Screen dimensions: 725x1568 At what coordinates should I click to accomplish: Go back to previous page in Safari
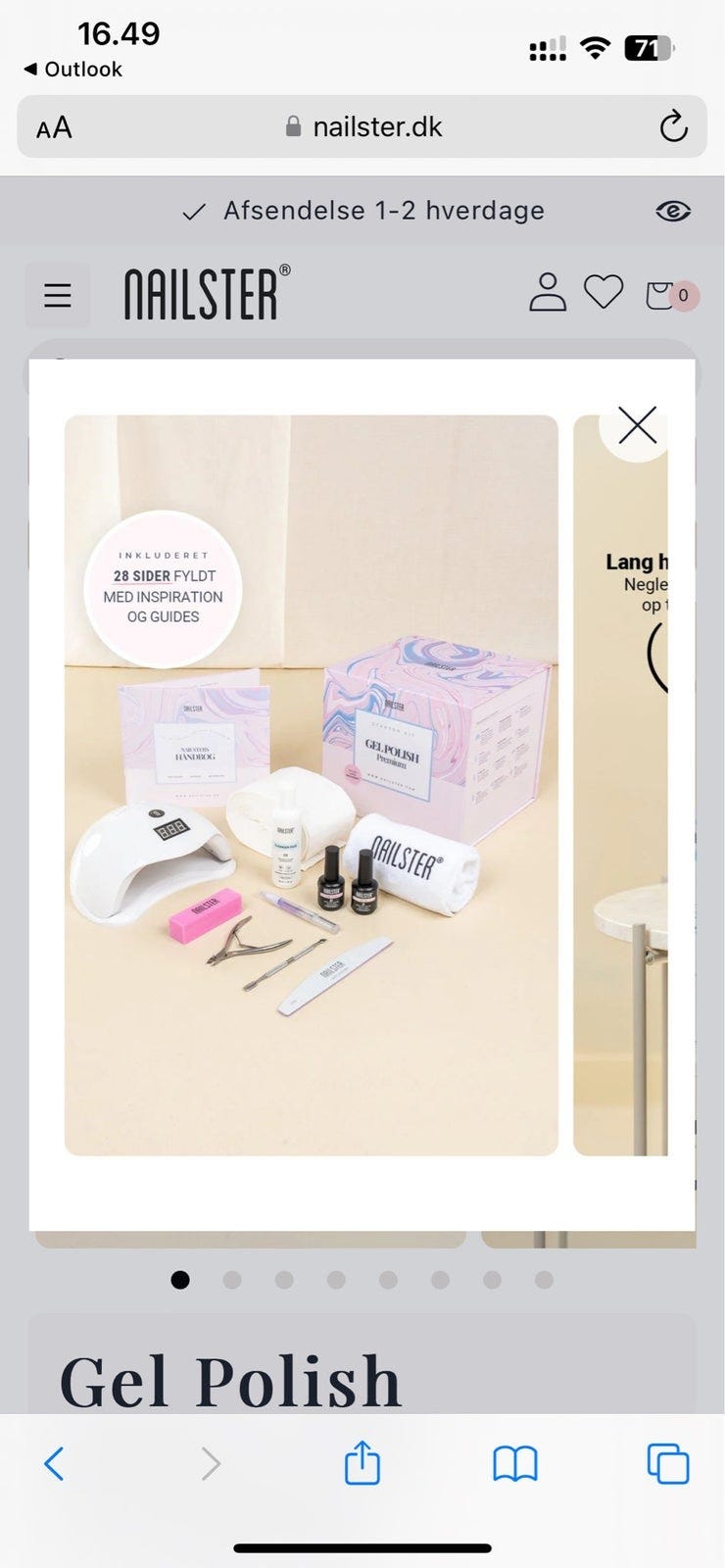[x=54, y=1464]
